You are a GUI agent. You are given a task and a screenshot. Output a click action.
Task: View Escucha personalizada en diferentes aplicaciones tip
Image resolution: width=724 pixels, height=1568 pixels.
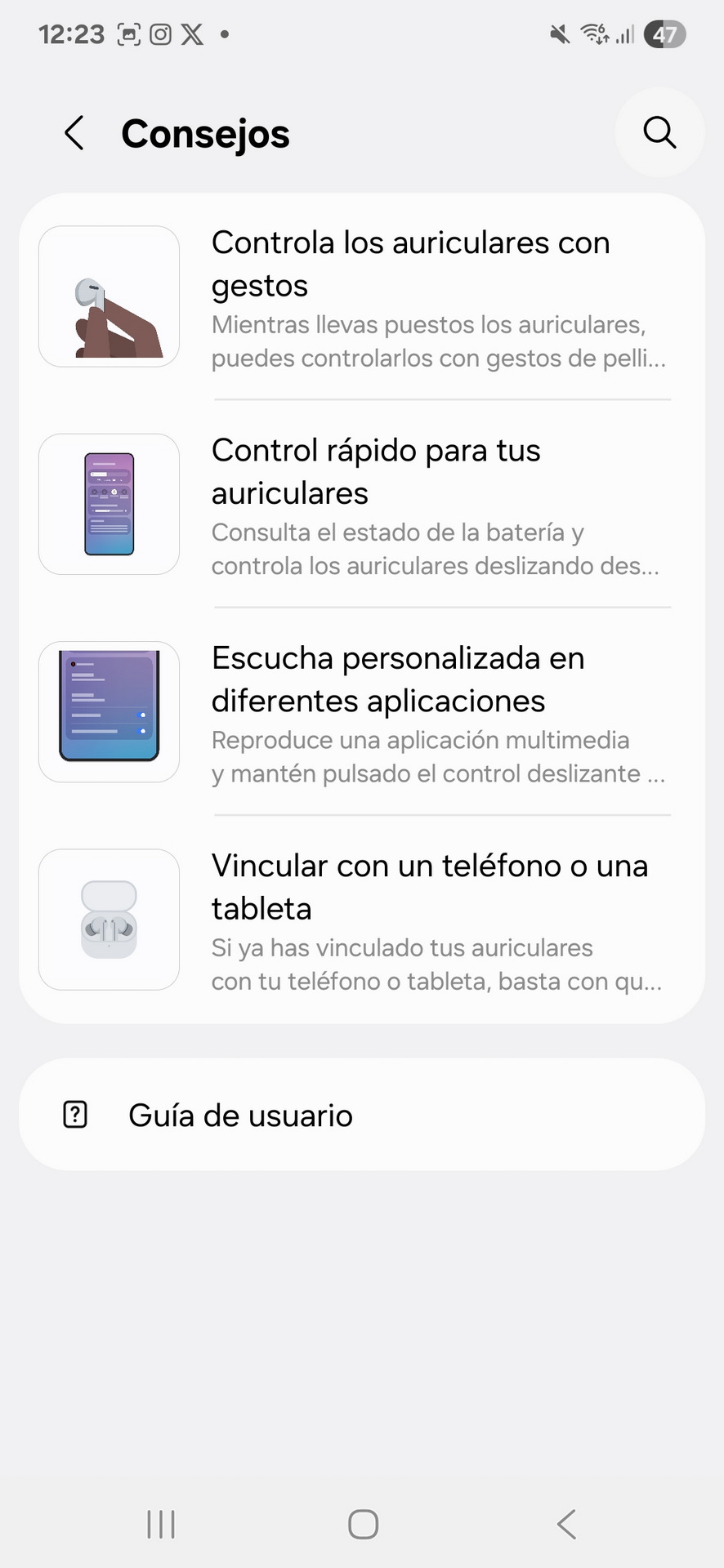pos(362,712)
